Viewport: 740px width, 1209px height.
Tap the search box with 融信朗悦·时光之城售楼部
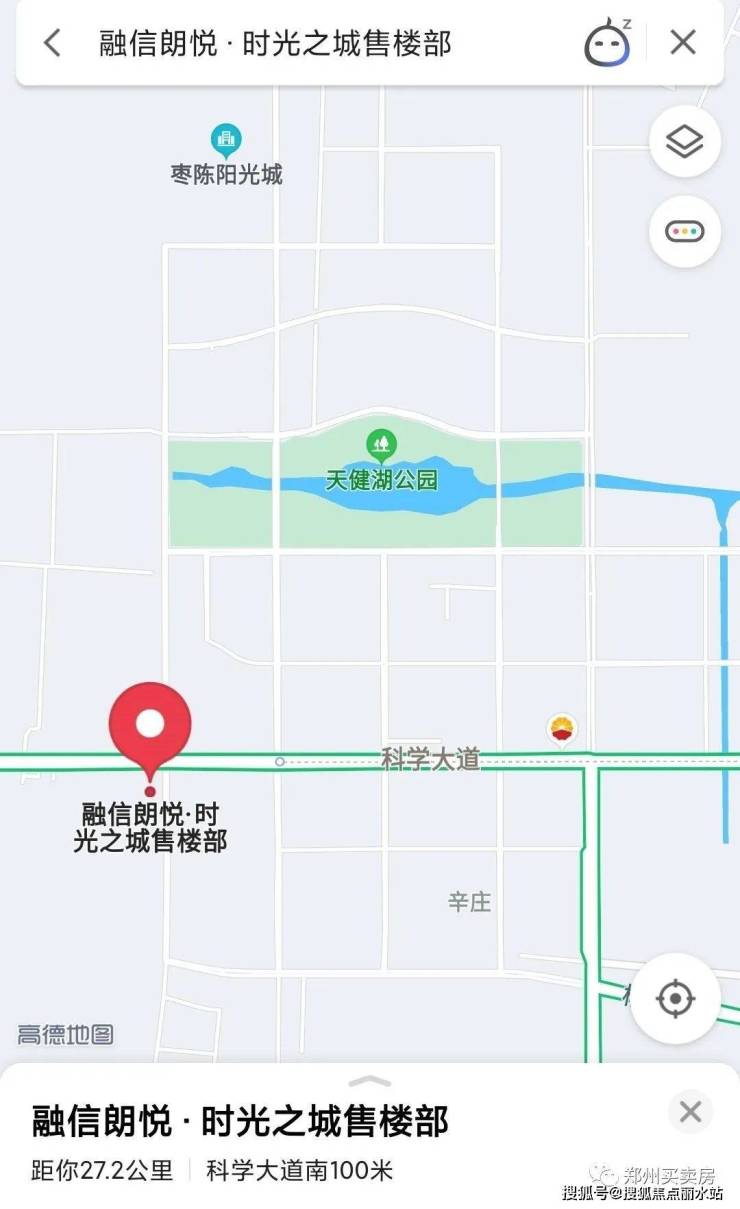click(x=275, y=43)
